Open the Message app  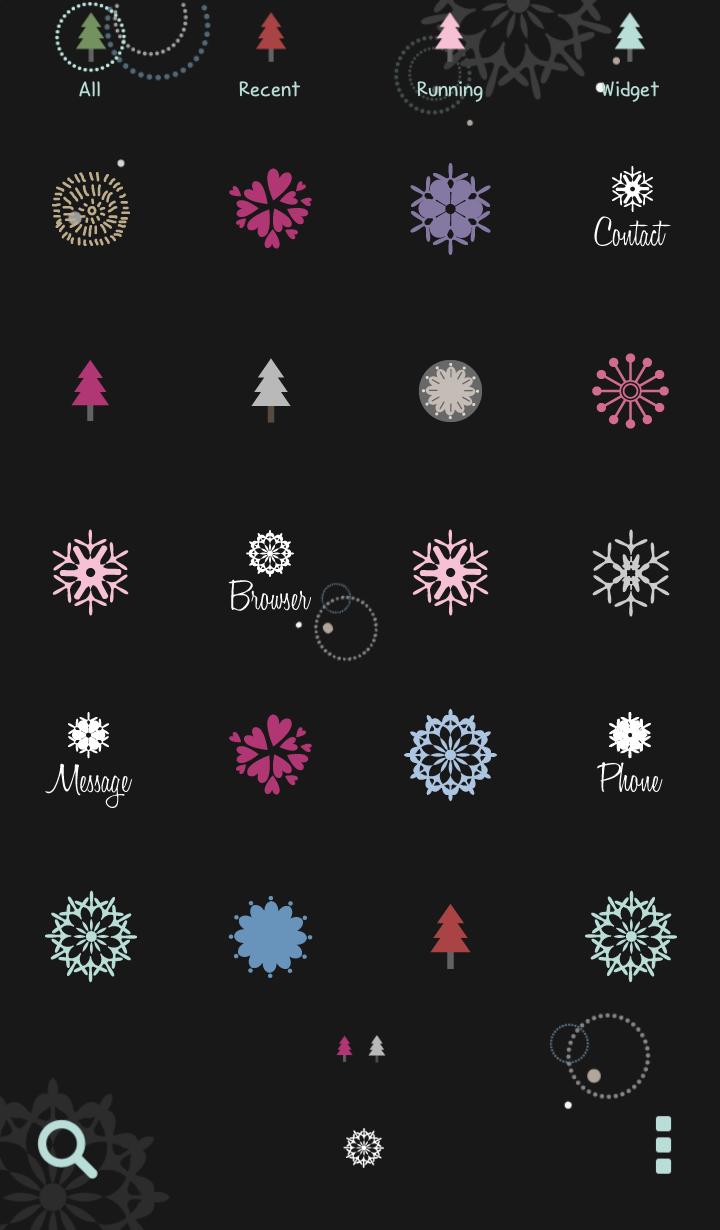(89, 757)
